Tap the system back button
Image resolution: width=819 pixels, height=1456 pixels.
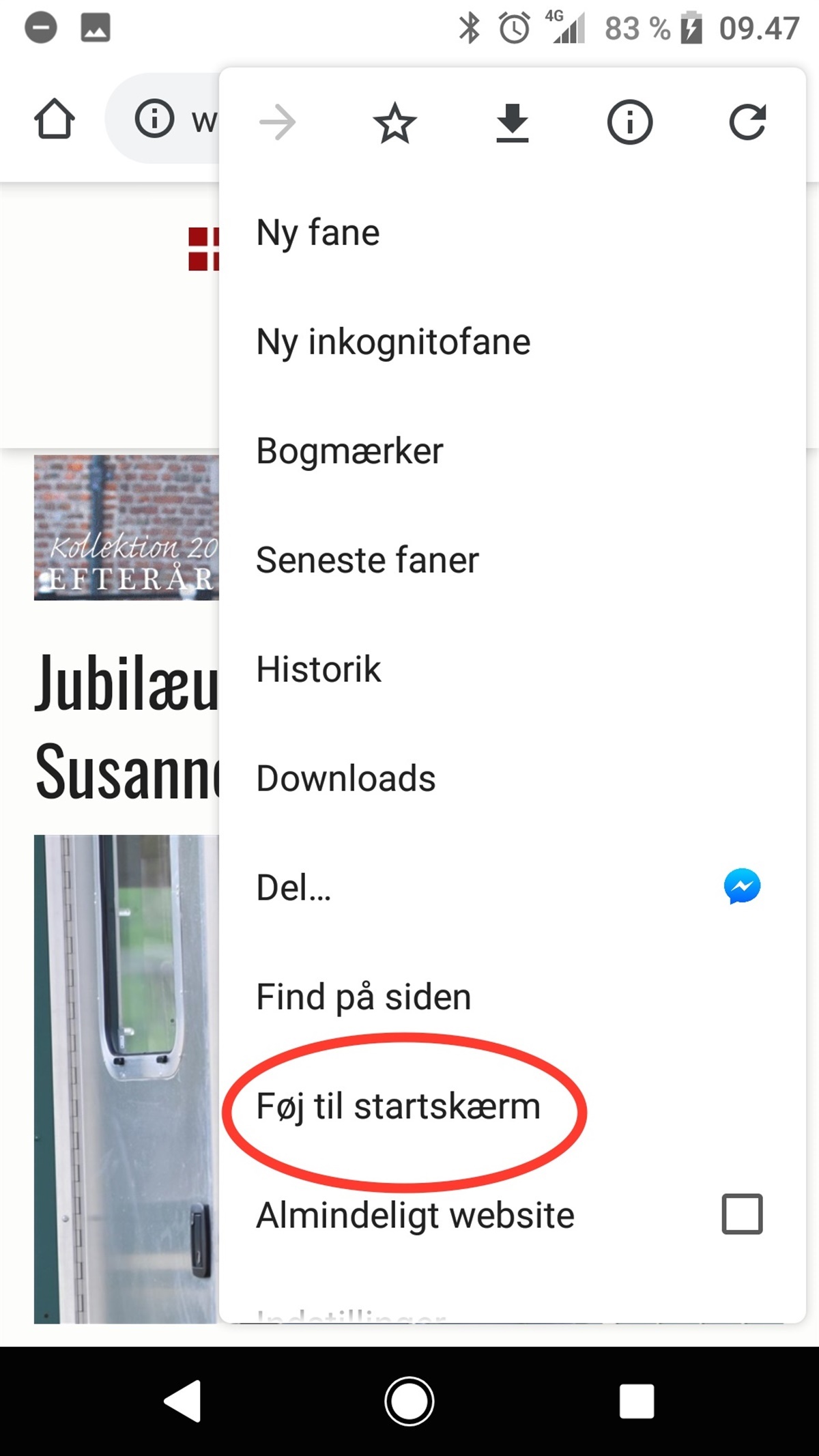point(183,1401)
